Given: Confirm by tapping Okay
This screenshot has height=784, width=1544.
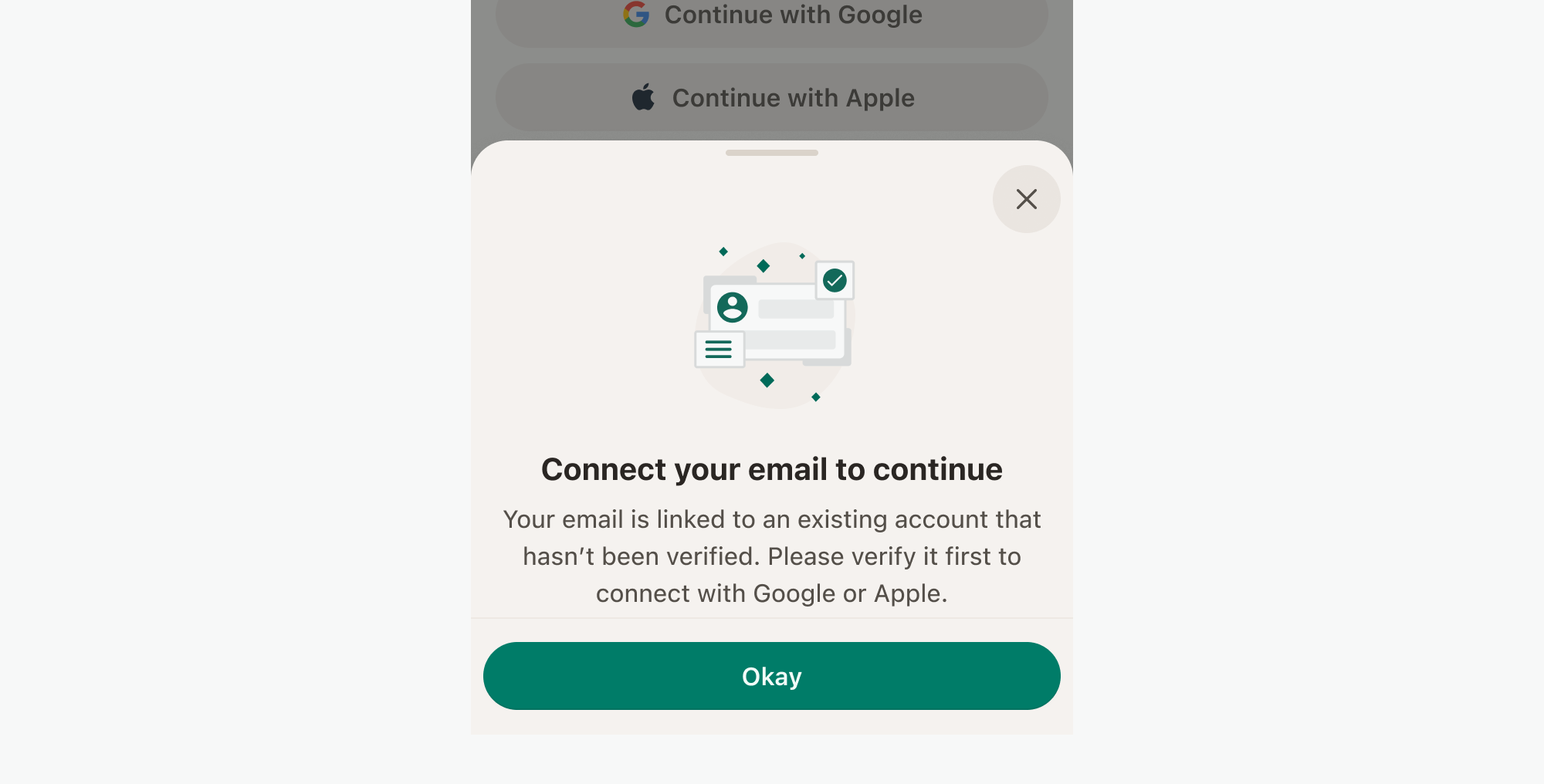Looking at the screenshot, I should 771,676.
